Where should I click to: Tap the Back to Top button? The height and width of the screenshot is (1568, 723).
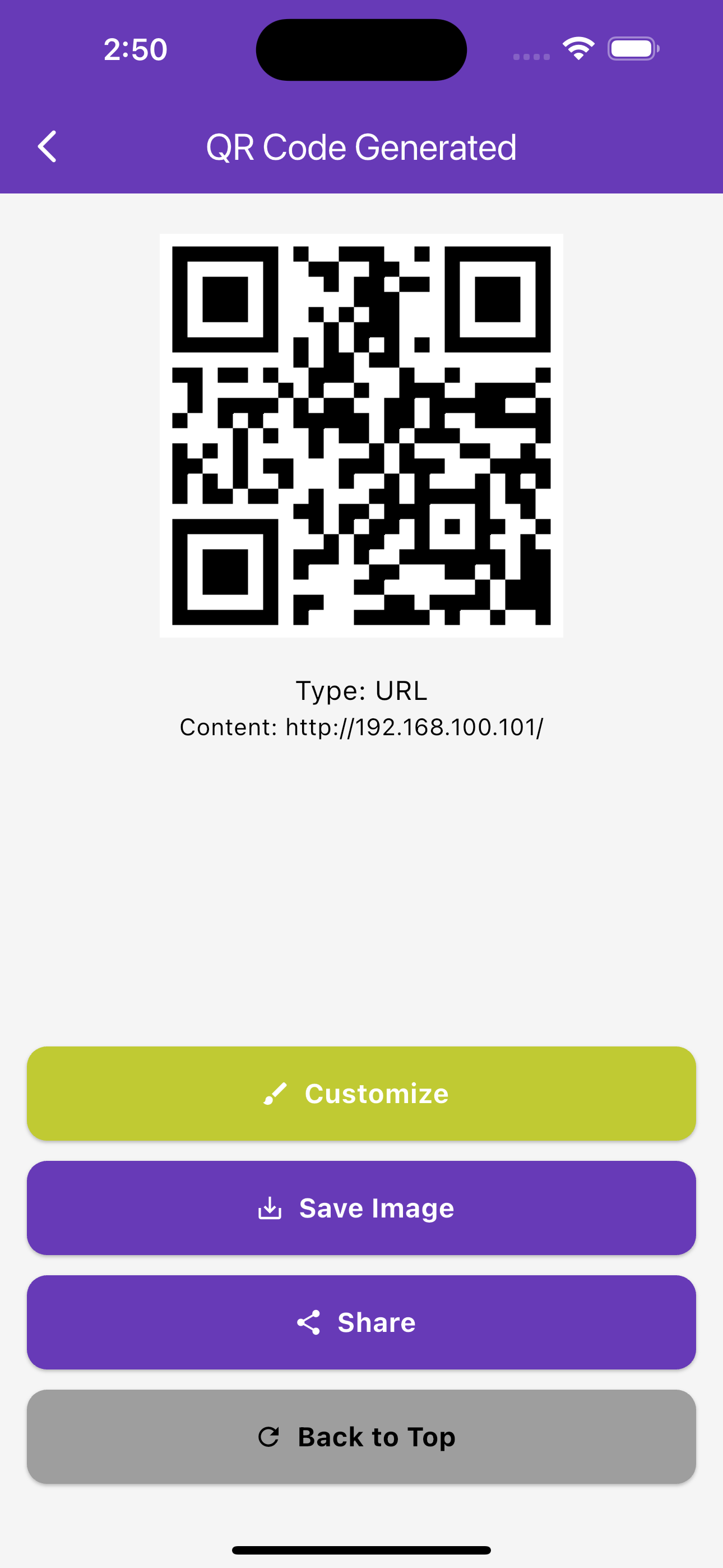pyautogui.click(x=361, y=1437)
